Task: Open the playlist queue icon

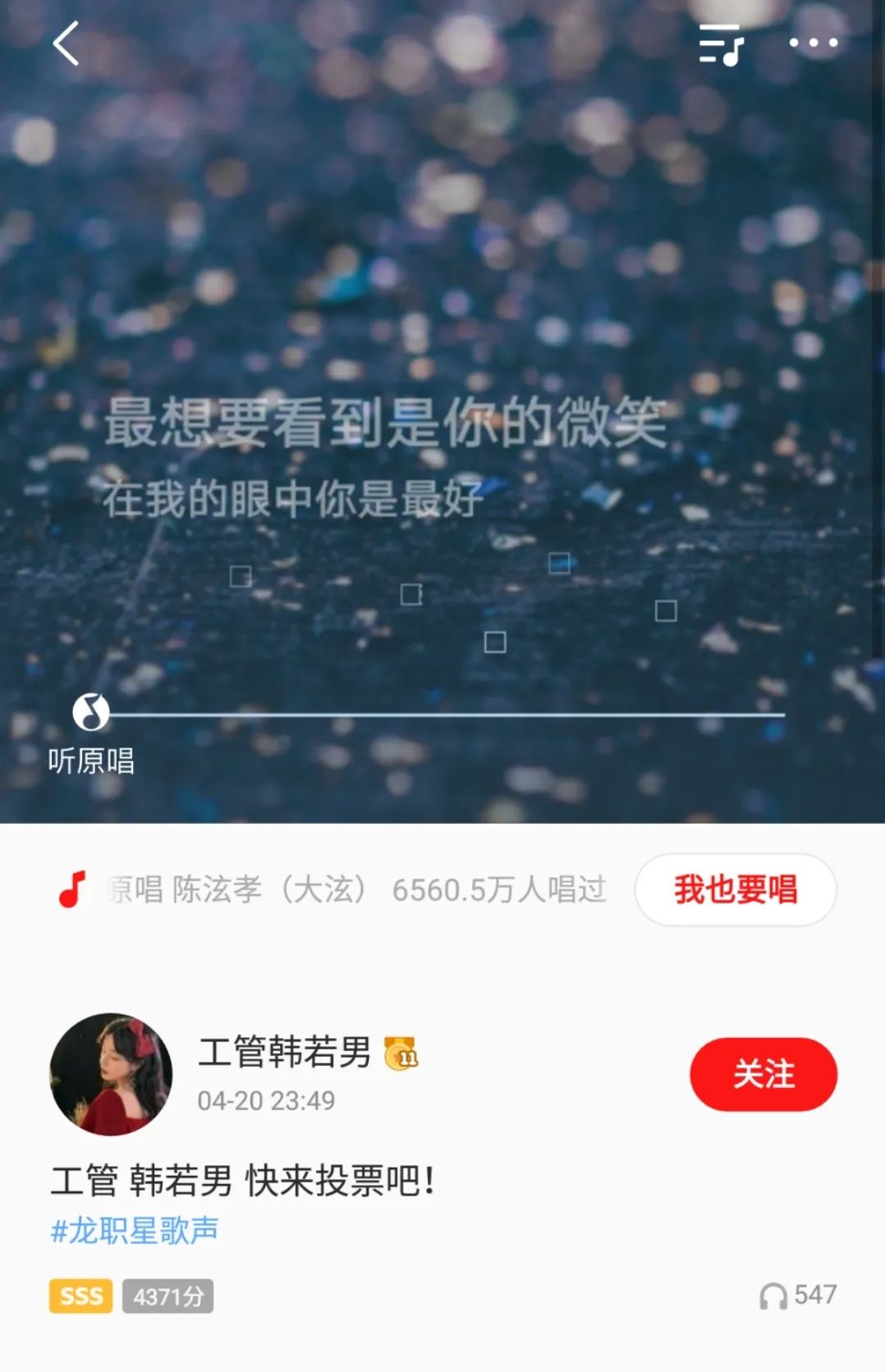Action: click(721, 44)
